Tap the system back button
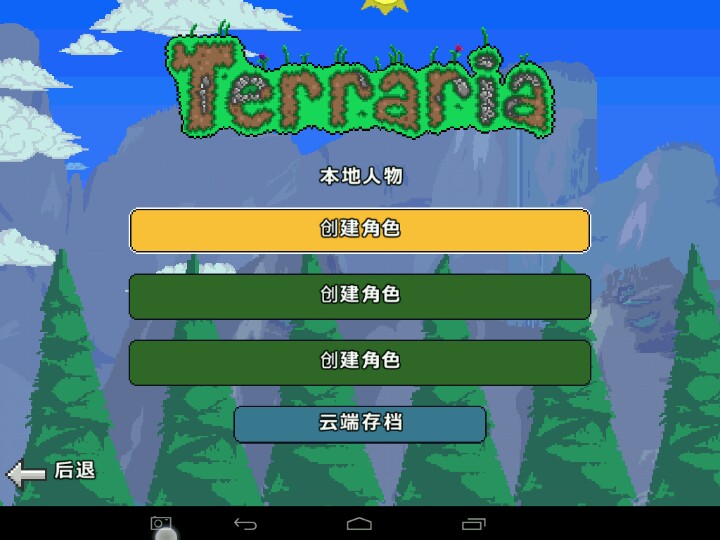 coord(245,523)
